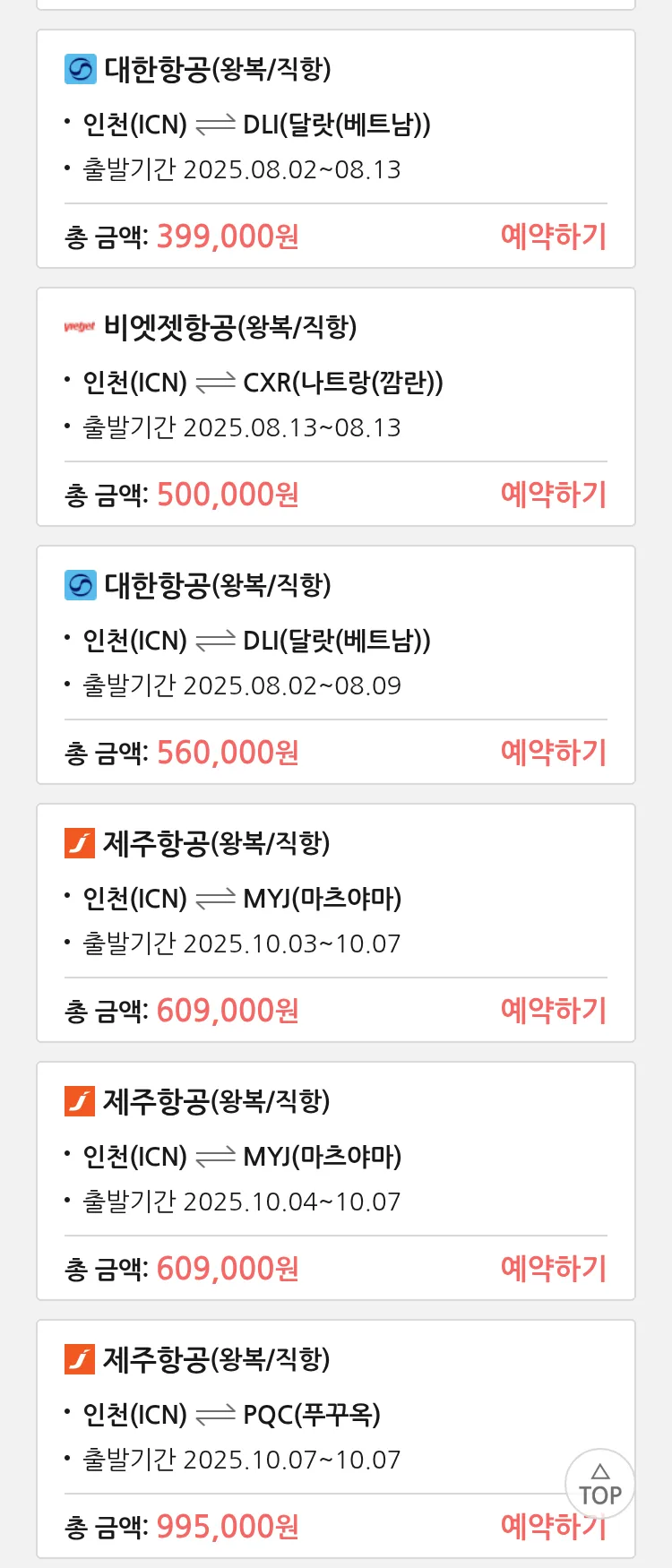Screen dimensions: 672x1568
Task: Tap 예약하기 for the 399,000원 Korean Air Dalat flight
Action: pyautogui.click(x=553, y=237)
